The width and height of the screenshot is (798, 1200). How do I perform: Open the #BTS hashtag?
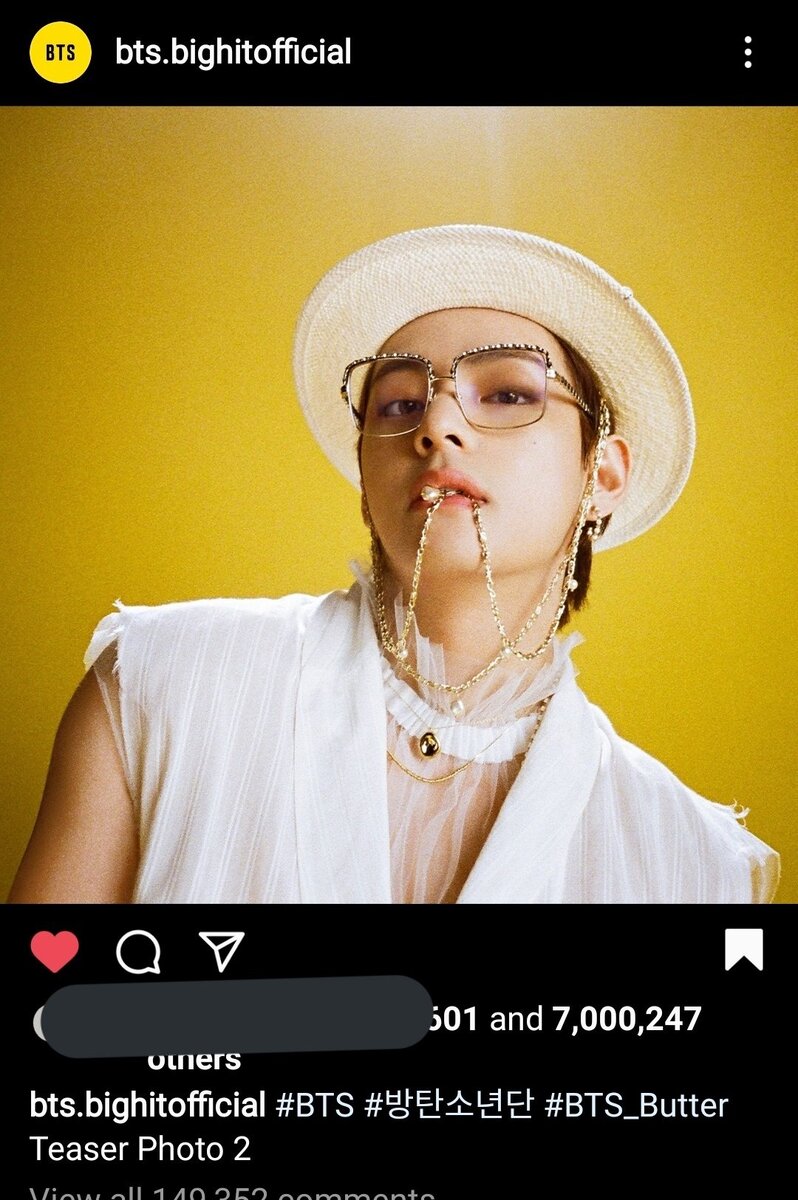point(315,1106)
